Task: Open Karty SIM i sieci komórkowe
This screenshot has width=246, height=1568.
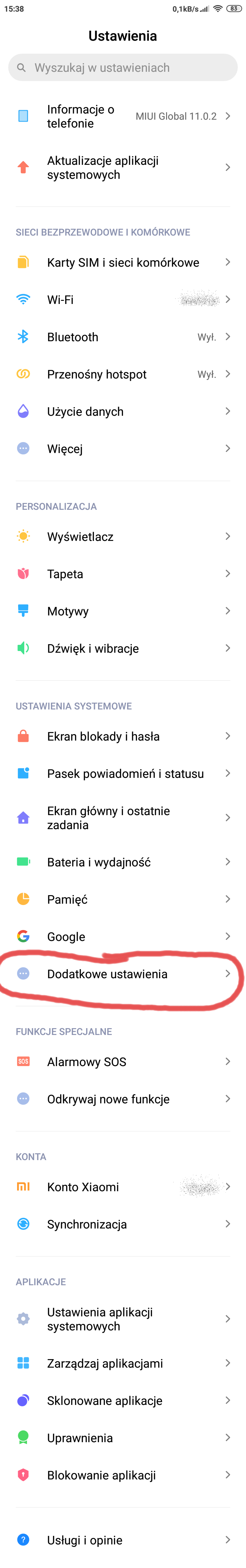Action: [123, 262]
